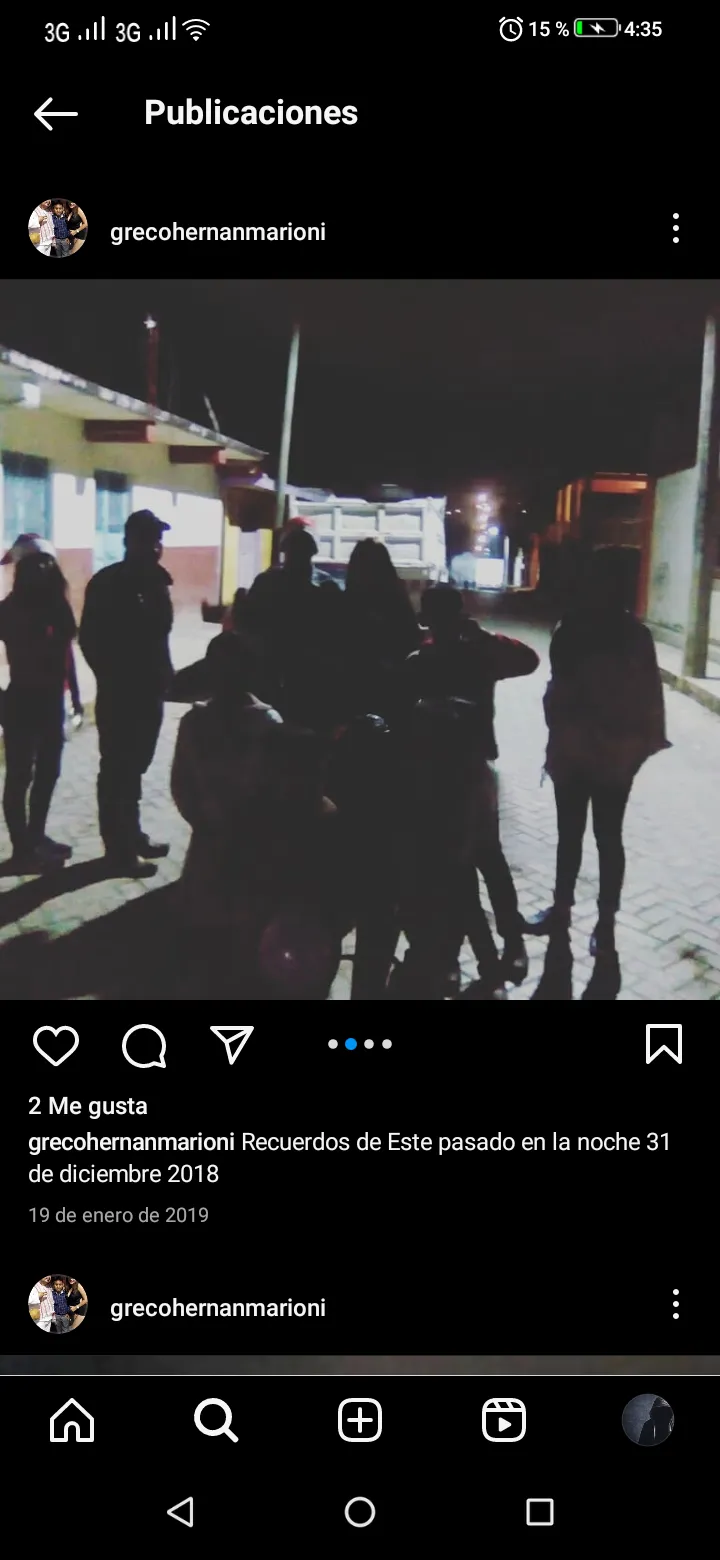View who liked: 2 Me gusta
Image resolution: width=720 pixels, height=1560 pixels.
pos(88,1106)
